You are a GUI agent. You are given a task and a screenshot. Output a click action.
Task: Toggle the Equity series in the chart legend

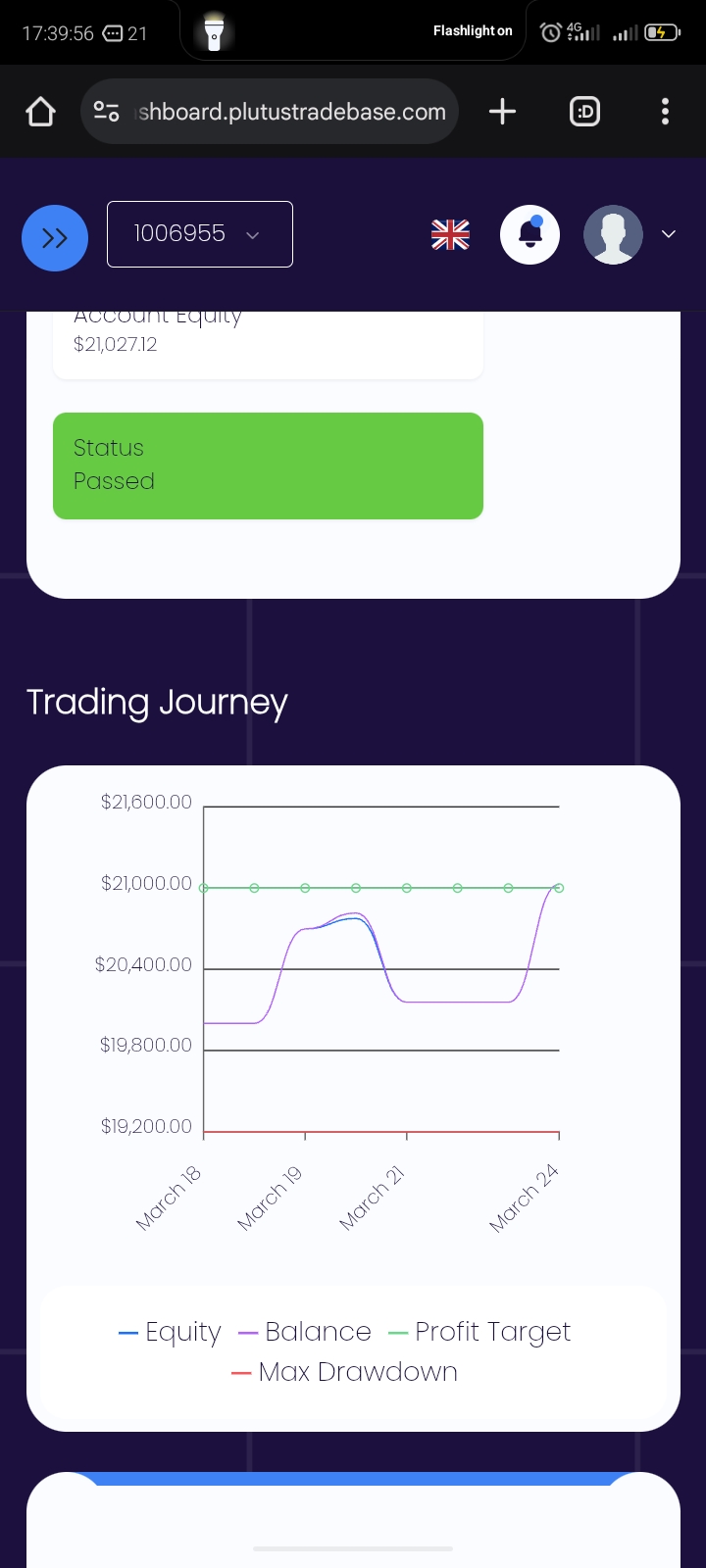[x=171, y=1332]
